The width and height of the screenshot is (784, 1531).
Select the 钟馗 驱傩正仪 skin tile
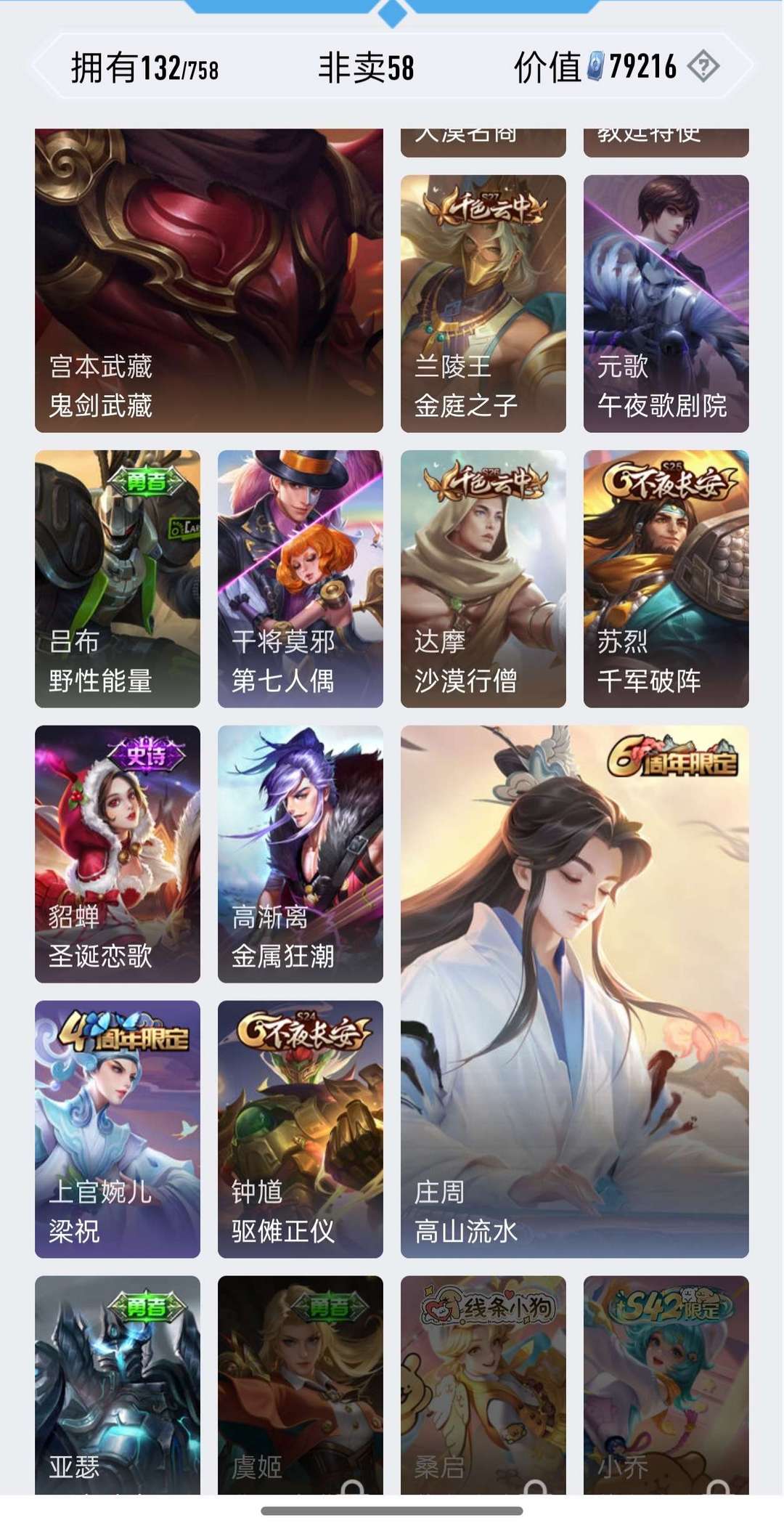[x=300, y=1129]
